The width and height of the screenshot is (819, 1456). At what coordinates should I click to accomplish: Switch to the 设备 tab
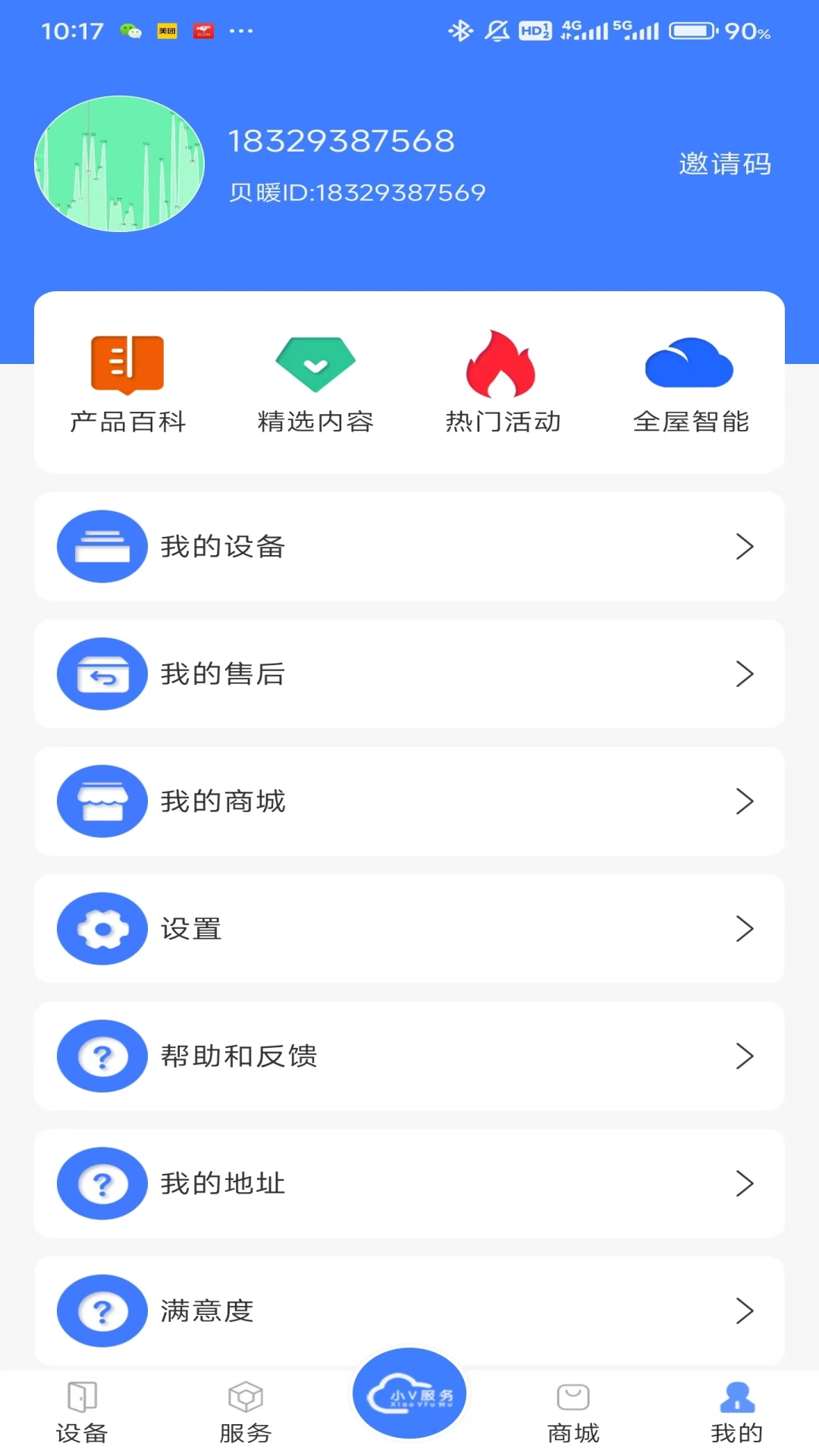coord(81,1410)
